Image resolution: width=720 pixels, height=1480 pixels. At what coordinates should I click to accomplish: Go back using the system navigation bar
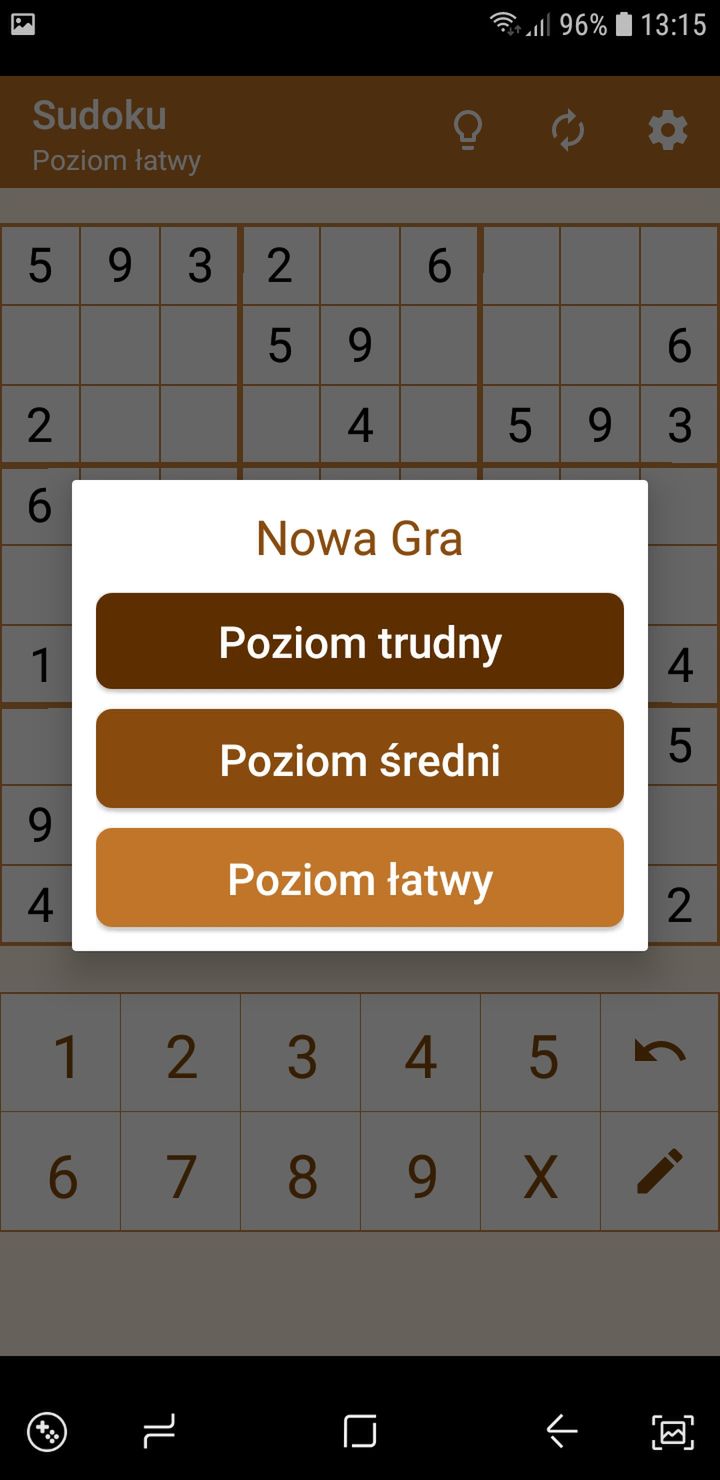pos(562,1432)
